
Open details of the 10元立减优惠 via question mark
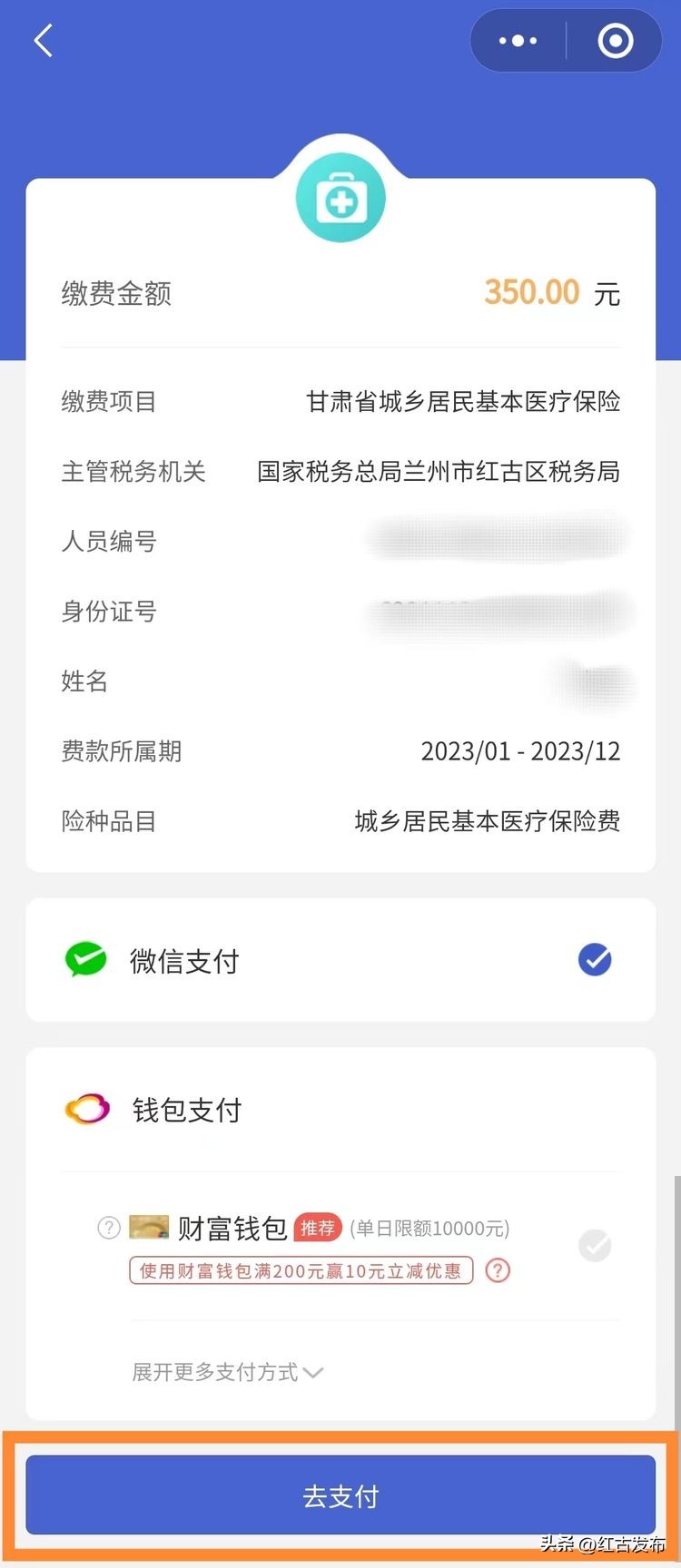[497, 1271]
